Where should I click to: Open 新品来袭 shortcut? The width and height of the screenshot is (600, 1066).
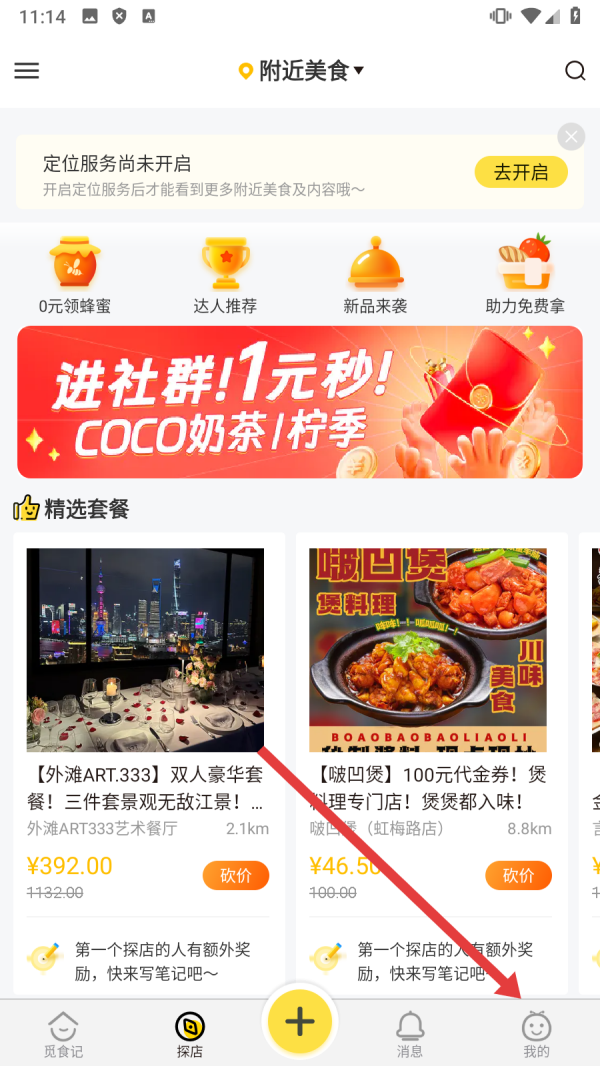click(x=375, y=275)
